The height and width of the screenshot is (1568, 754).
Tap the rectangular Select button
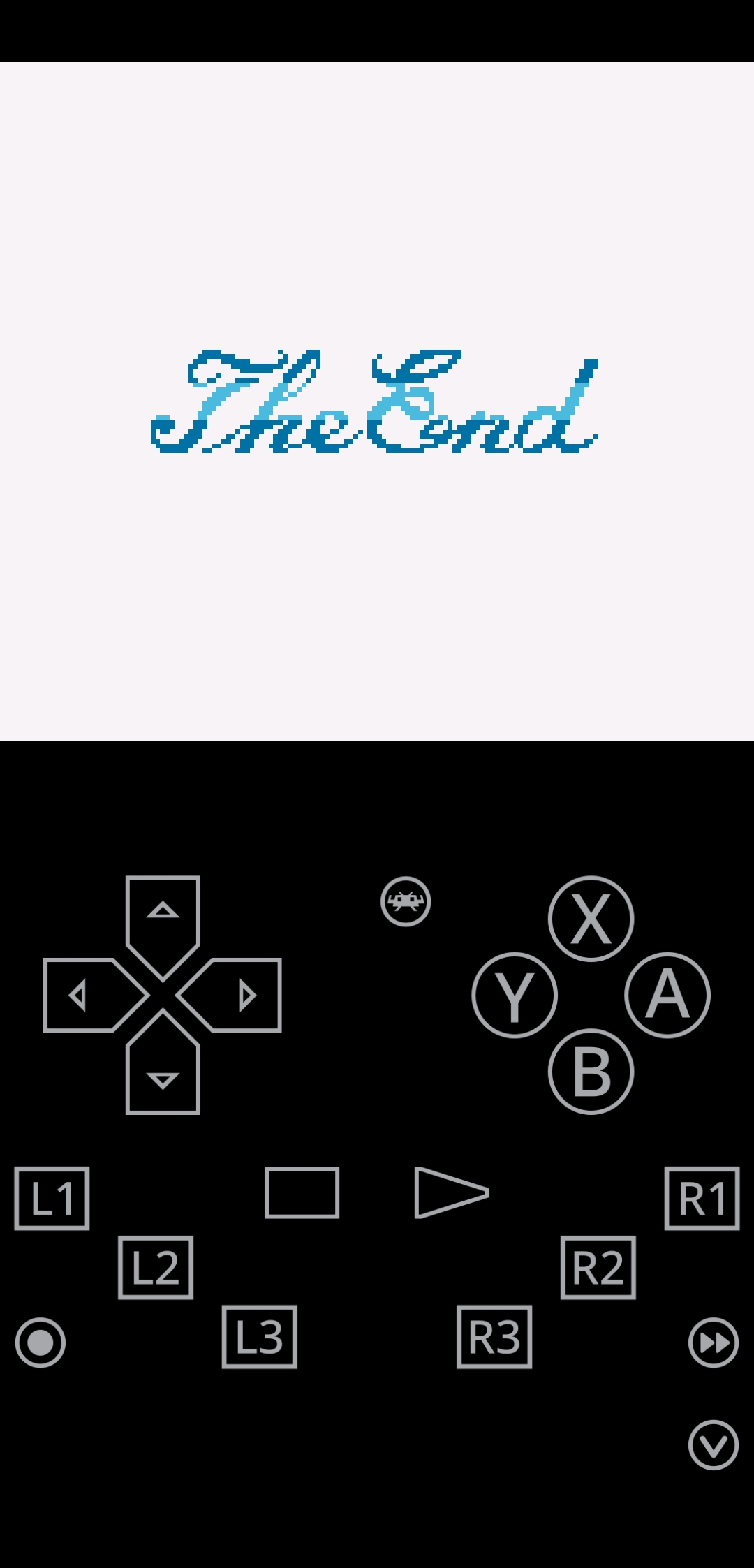(x=302, y=1192)
